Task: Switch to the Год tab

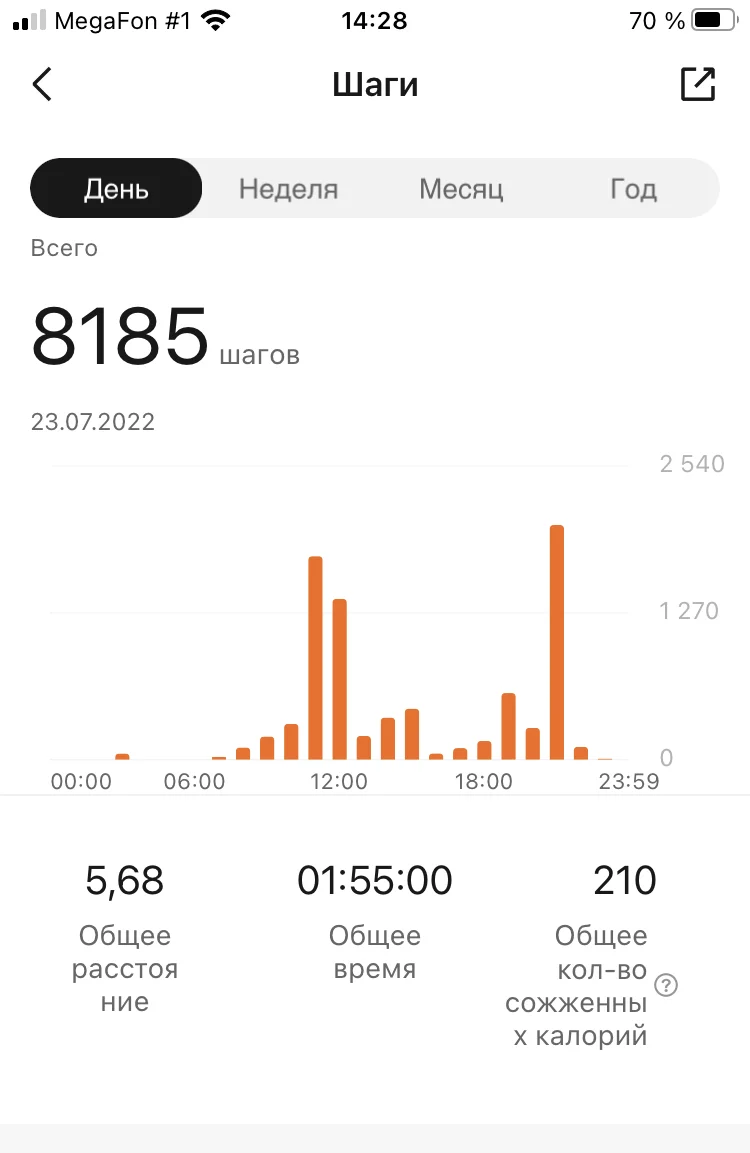Action: pyautogui.click(x=633, y=189)
